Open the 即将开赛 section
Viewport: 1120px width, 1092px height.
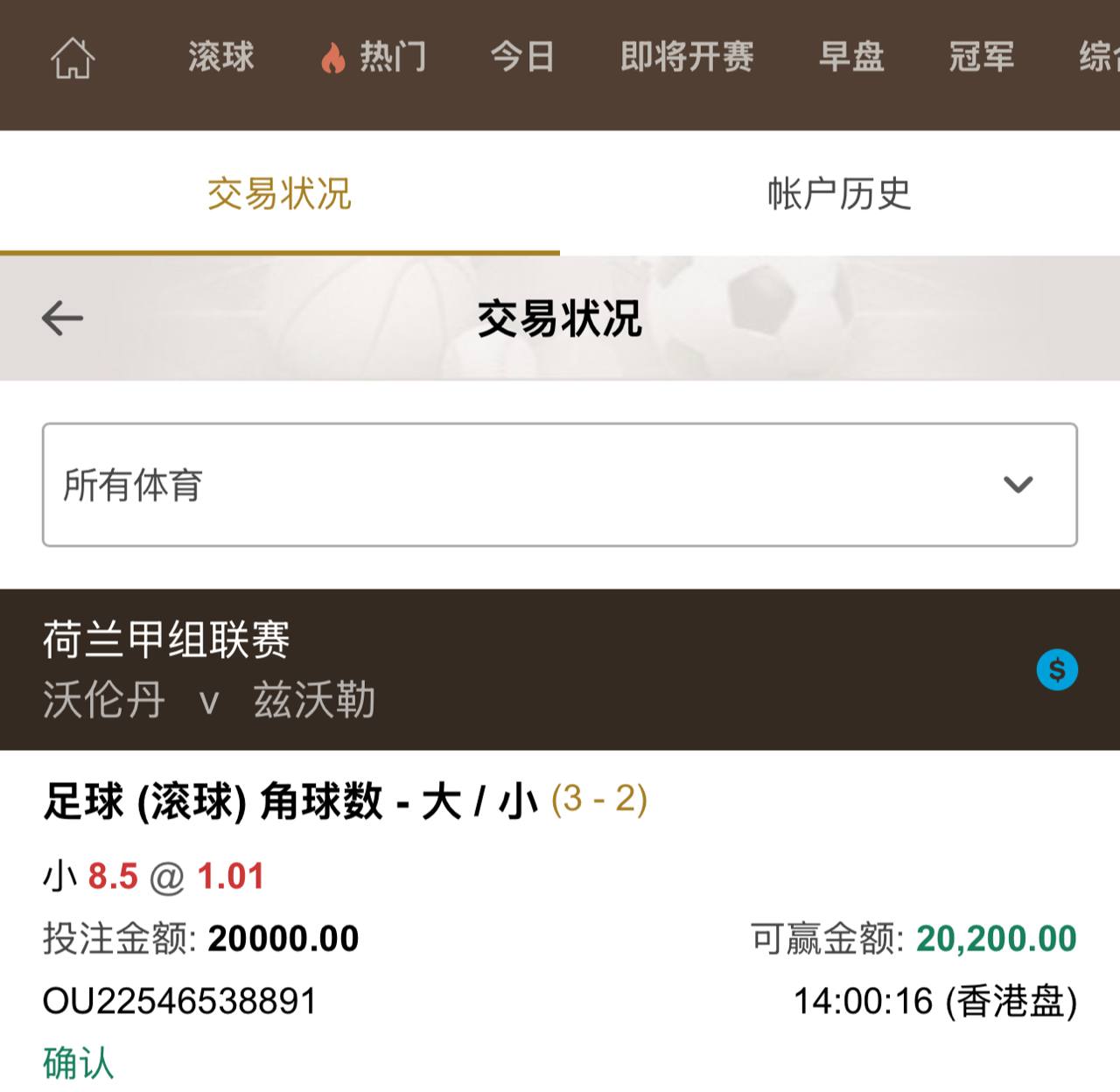coord(687,58)
